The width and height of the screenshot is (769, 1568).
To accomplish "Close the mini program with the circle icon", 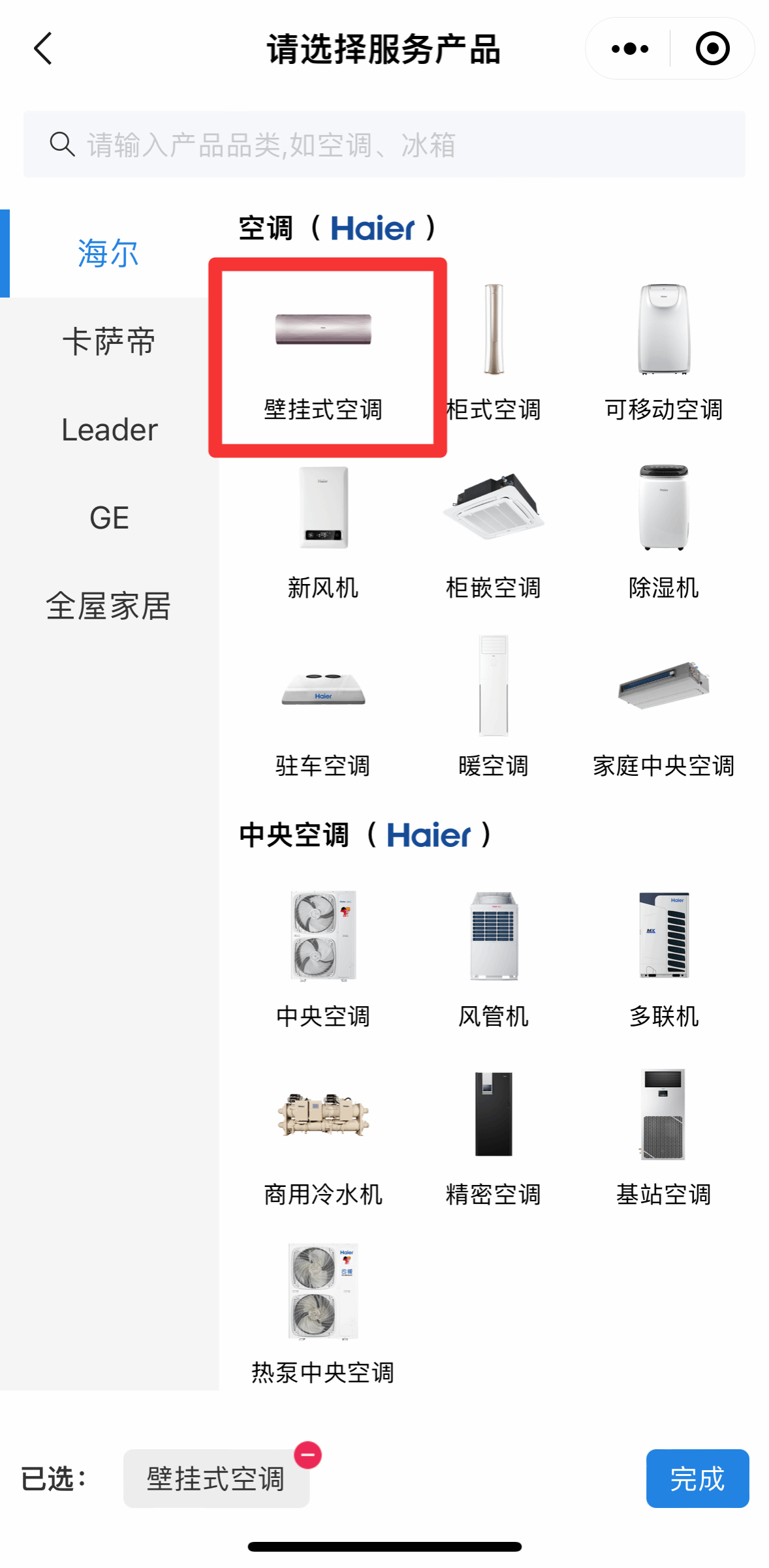I will pos(712,49).
